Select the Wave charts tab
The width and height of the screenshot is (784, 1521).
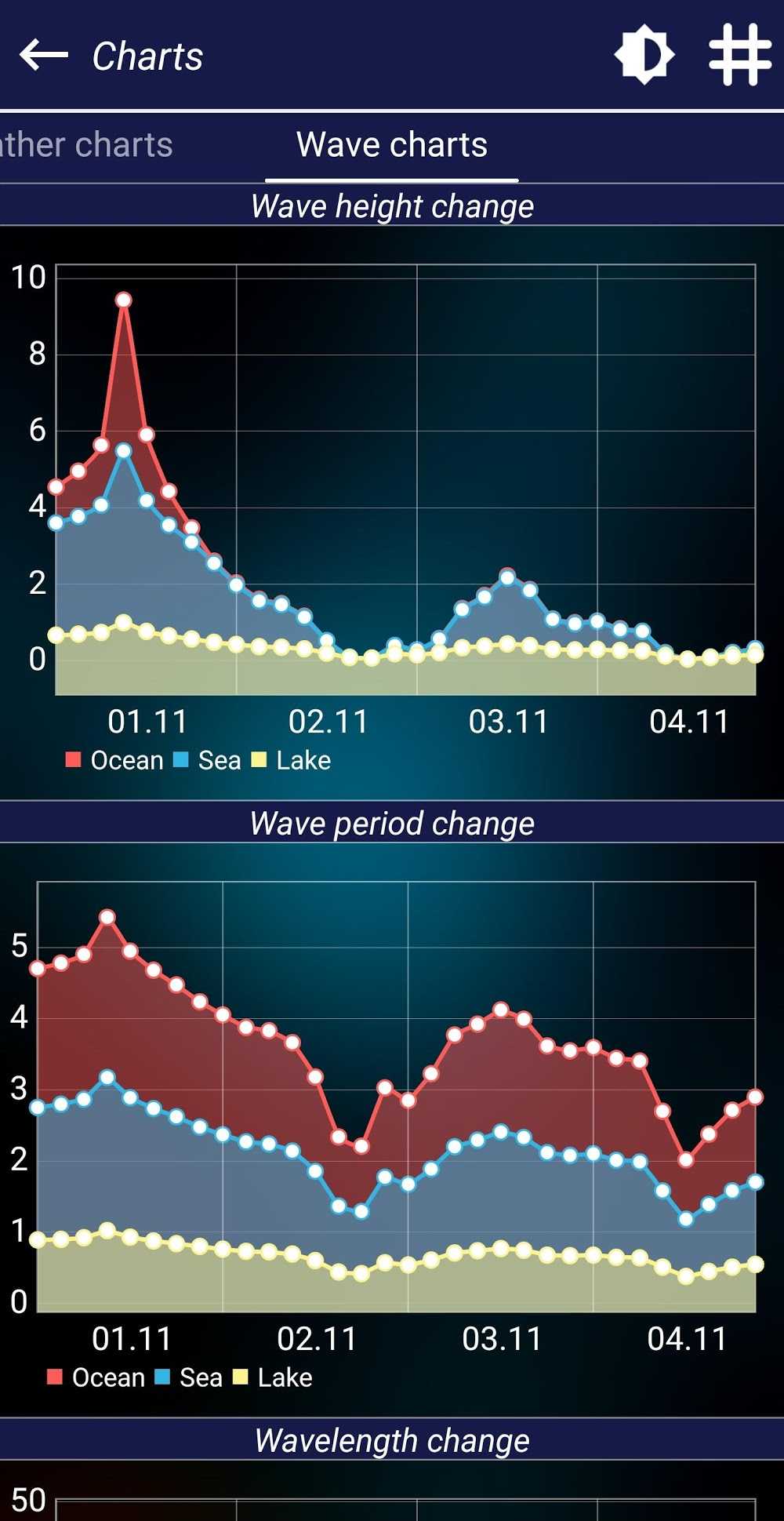[x=392, y=144]
